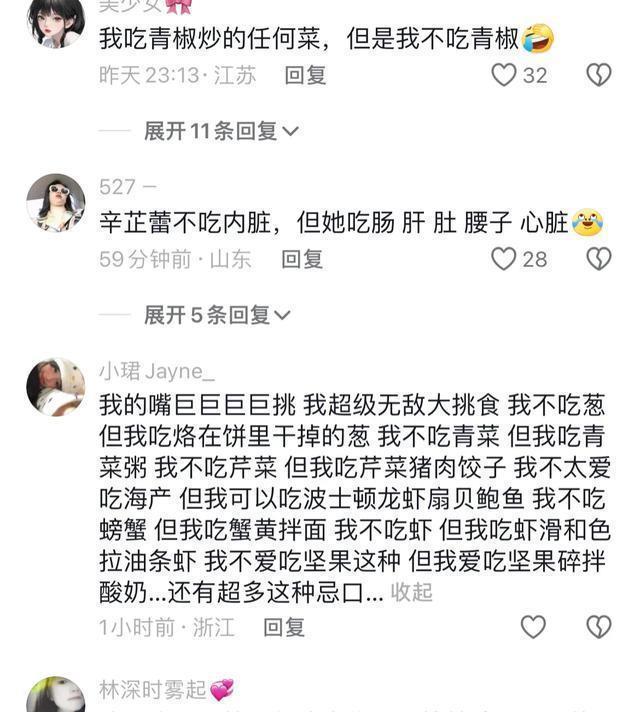This screenshot has height=712, width=640.
Task: Reply to the 青椒 comment from 江苏
Action: pyautogui.click(x=306, y=75)
